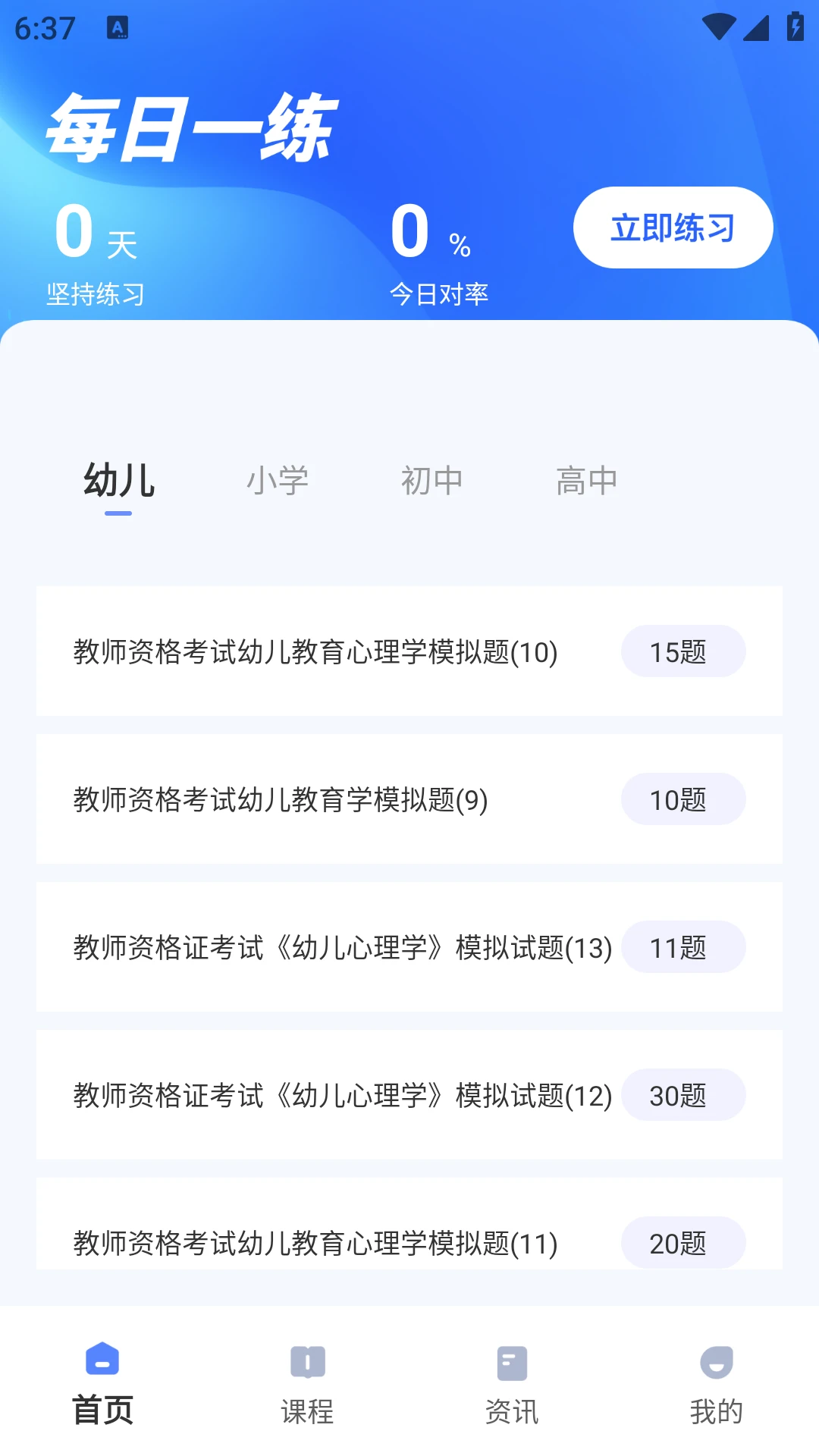
Task: Open 教师资格考试幼儿教育心理学模拟题(10) quiz
Action: point(316,651)
